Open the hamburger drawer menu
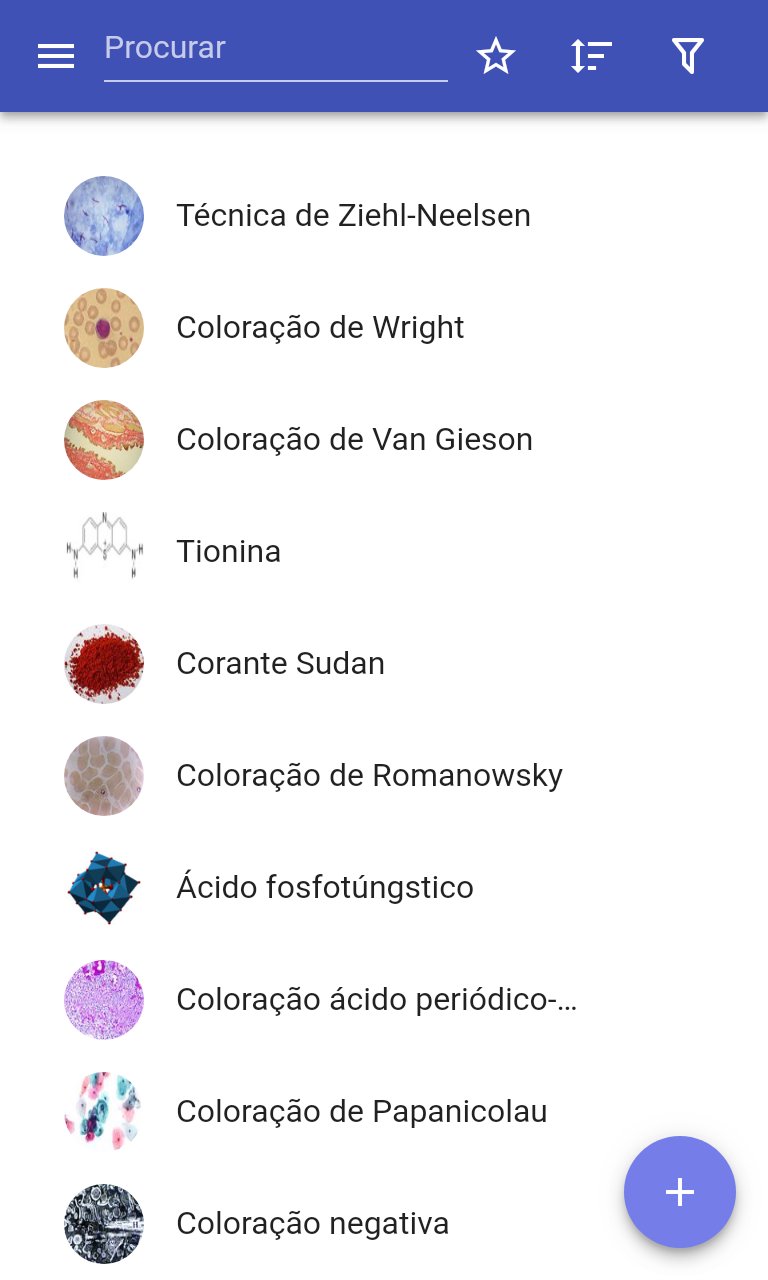Viewport: 768px width, 1280px height. 56,57
